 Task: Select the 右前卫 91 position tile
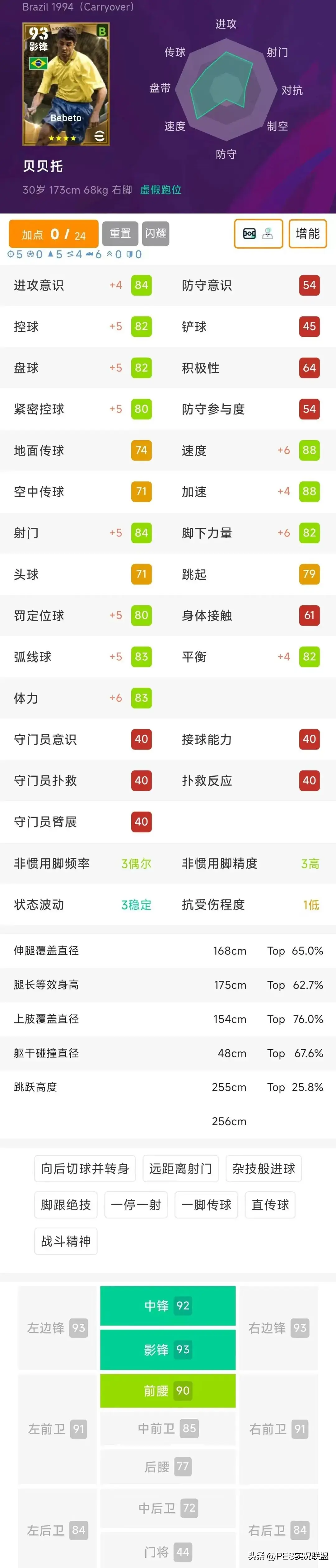[279, 1429]
